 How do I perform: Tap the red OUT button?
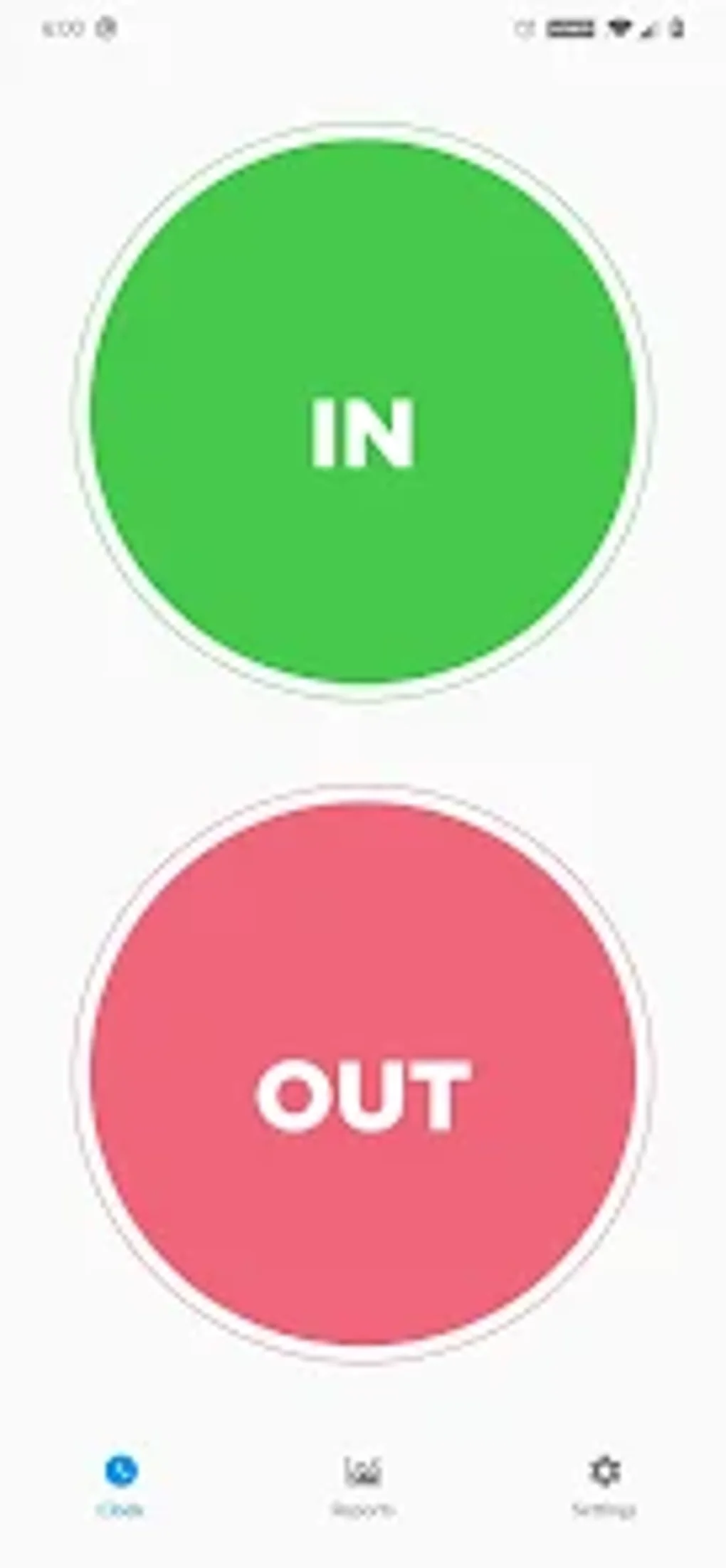(363, 1074)
